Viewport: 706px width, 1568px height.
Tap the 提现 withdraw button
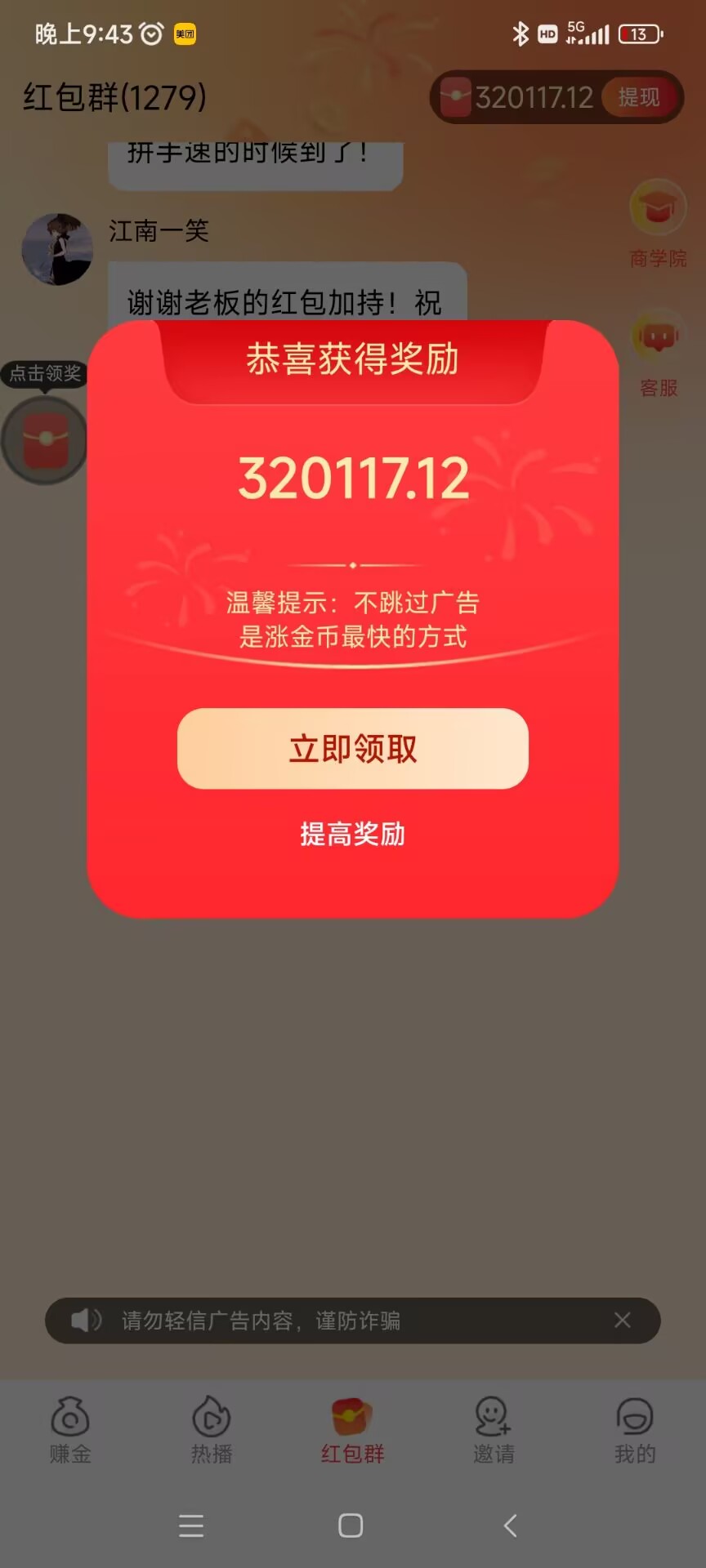[639, 97]
